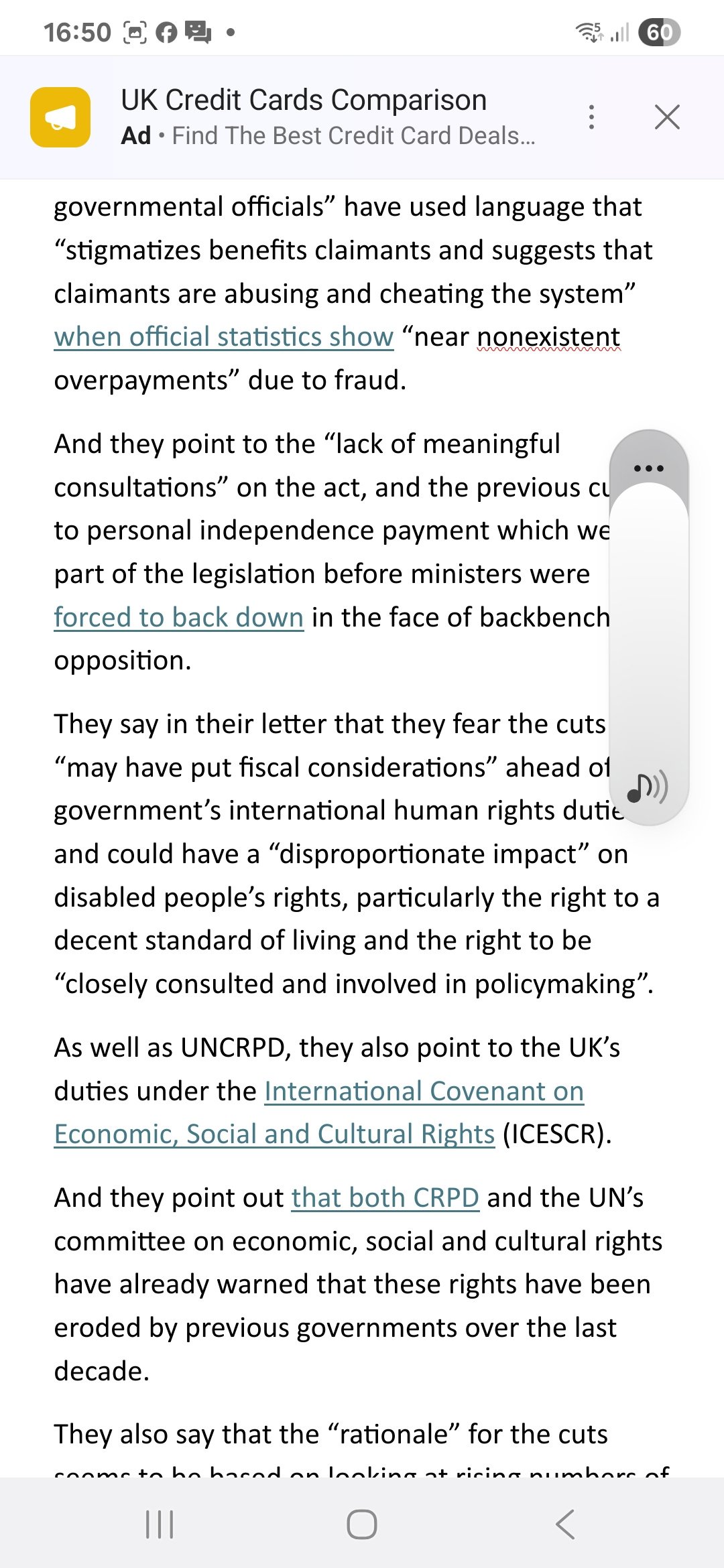Viewport: 724px width, 1568px height.
Task: Open the 'when official statistics show' link
Action: 224,336
